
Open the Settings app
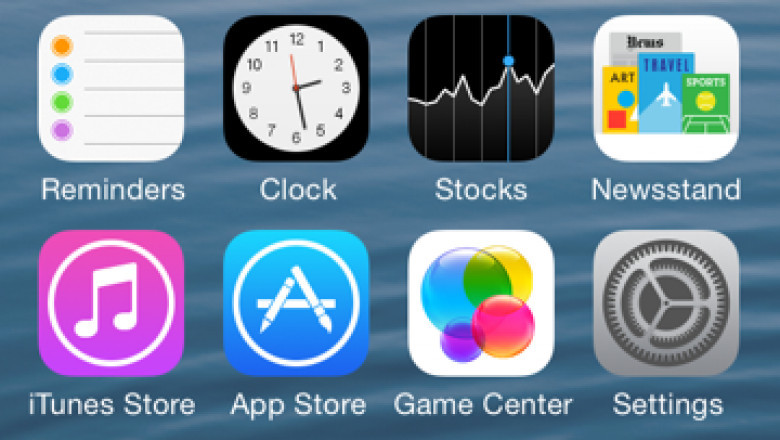(666, 303)
